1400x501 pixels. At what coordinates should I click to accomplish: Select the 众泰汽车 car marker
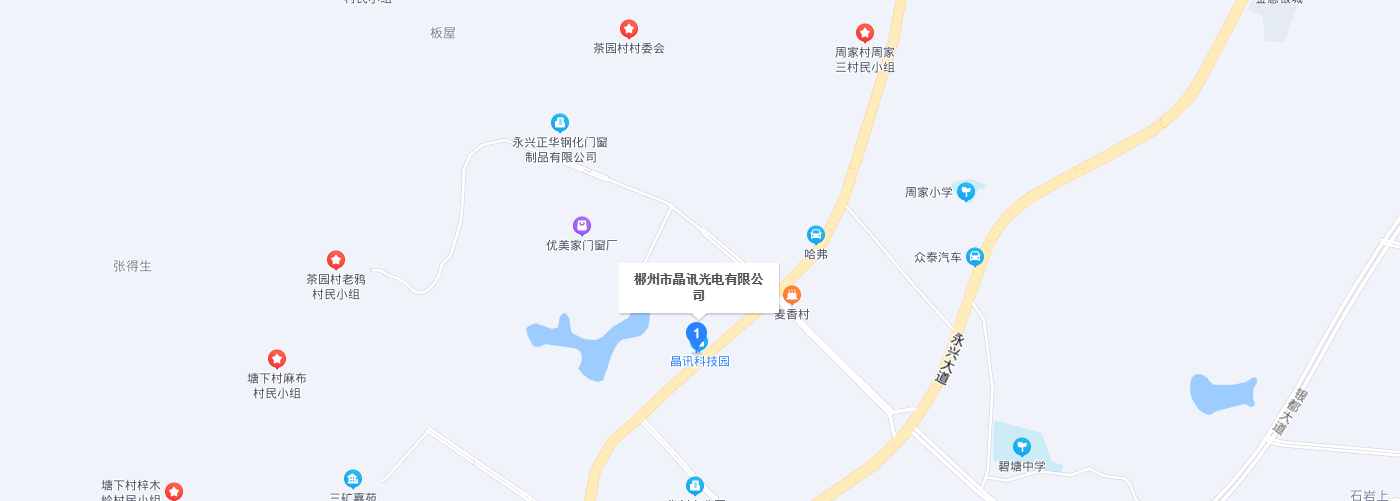pos(974,257)
